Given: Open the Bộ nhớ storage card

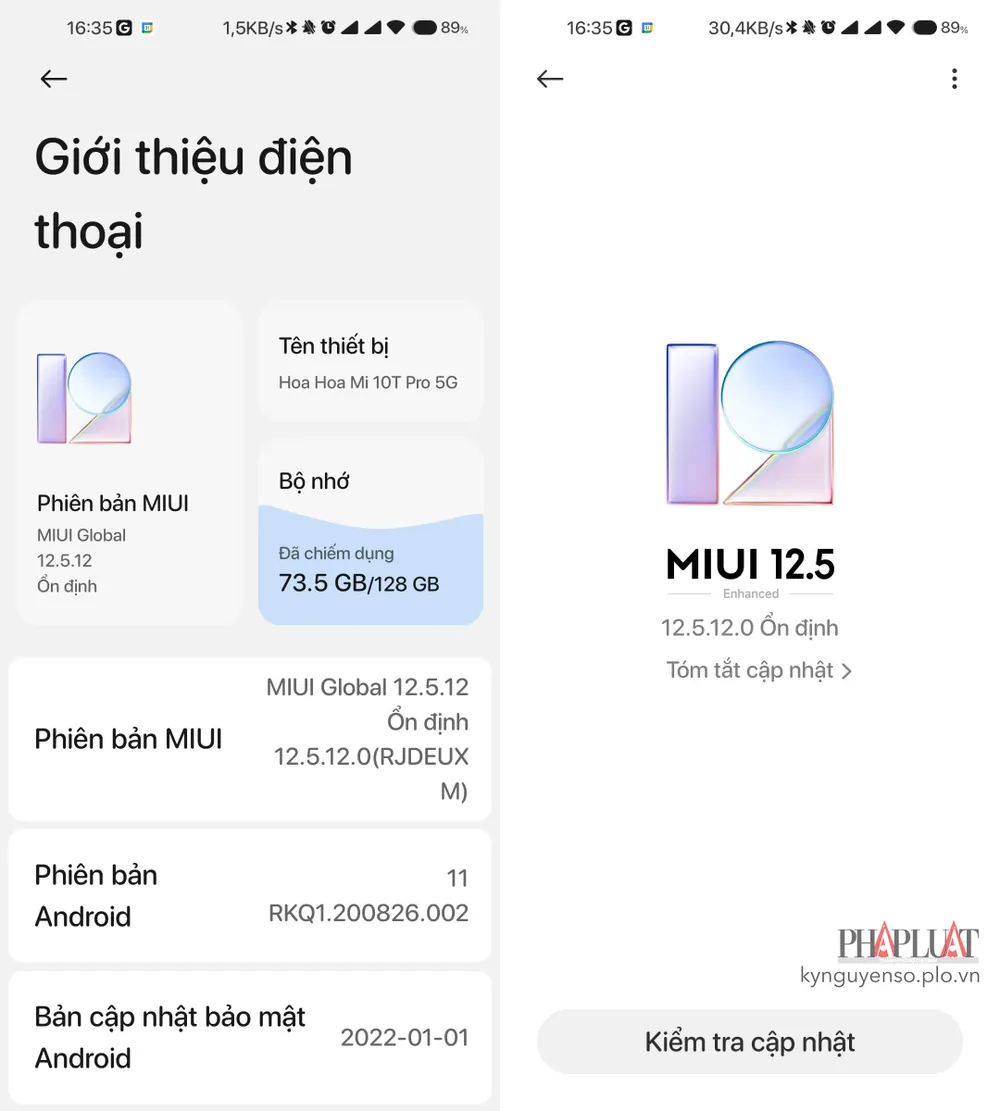Looking at the screenshot, I should pos(370,532).
